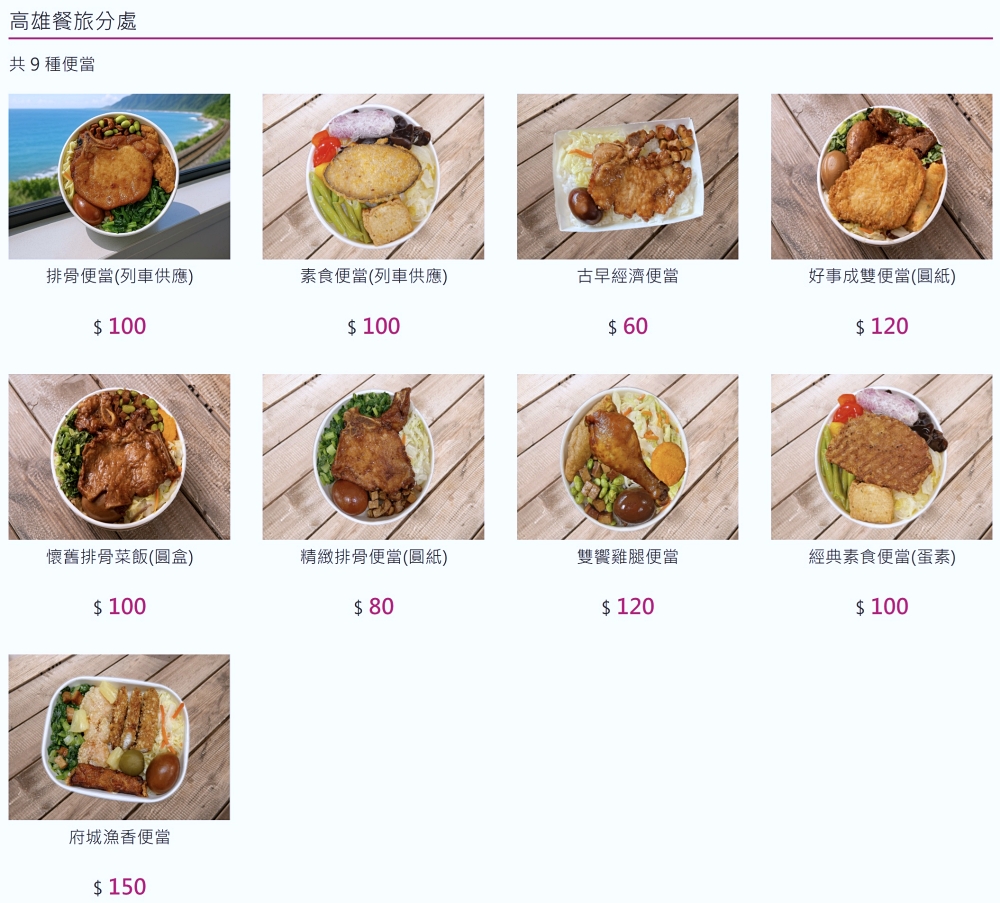
Task: Choose the 精緻排骨便當(圓紙) item
Action: pyautogui.click(x=373, y=457)
